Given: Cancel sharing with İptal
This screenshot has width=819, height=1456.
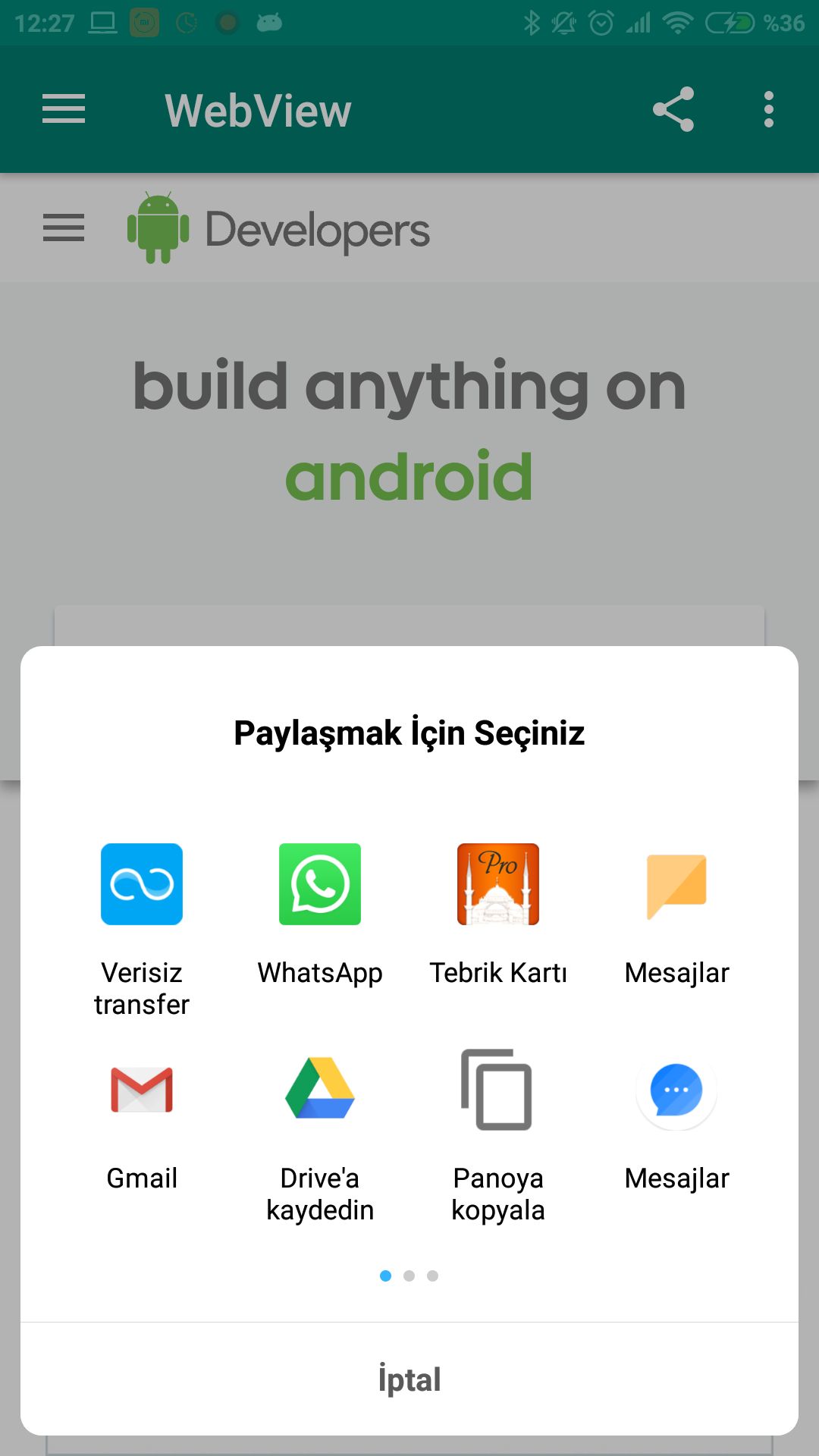Looking at the screenshot, I should click(x=409, y=1379).
